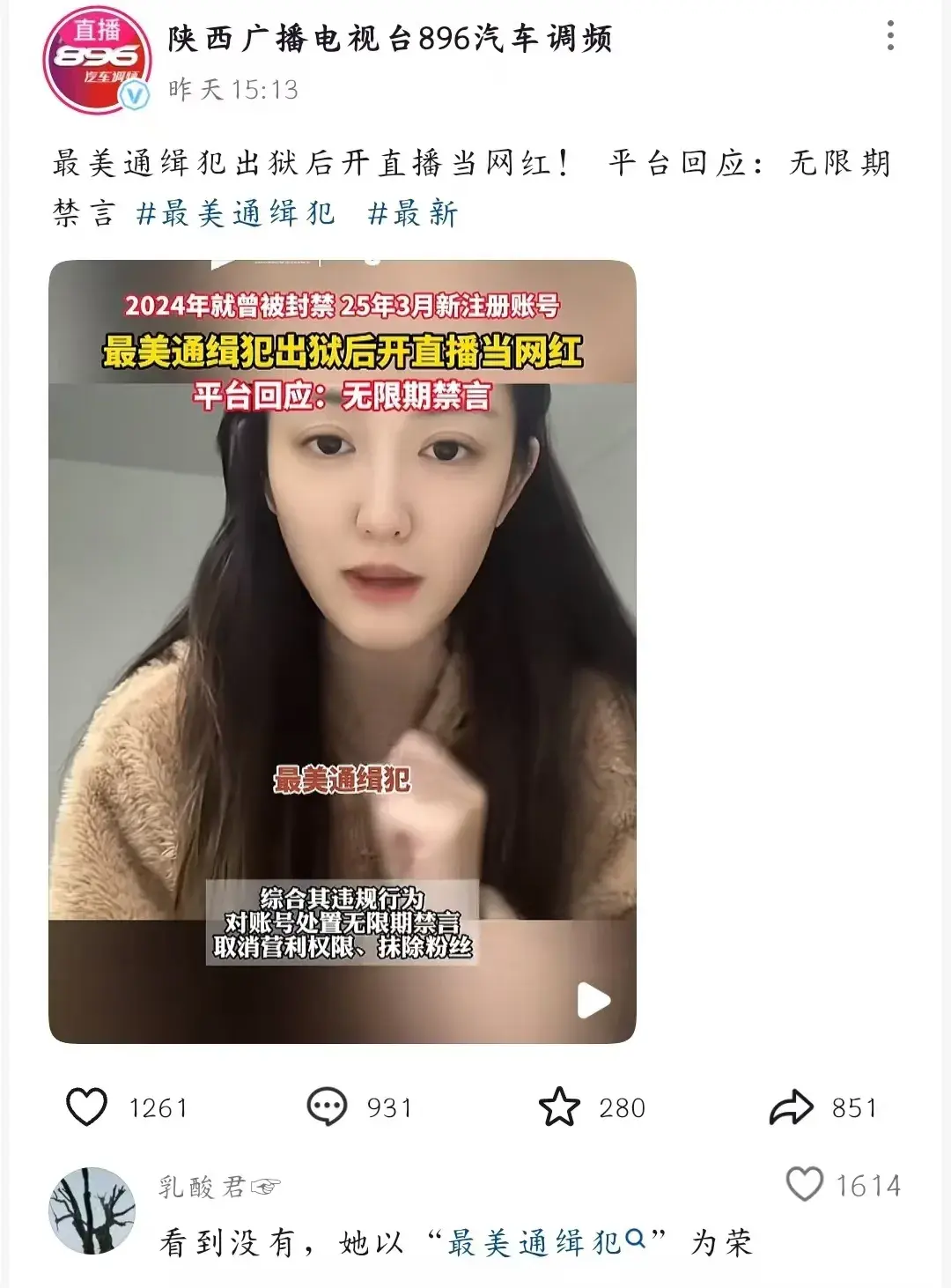
Task: Like 乳酸君's comment
Action: coord(804,1184)
